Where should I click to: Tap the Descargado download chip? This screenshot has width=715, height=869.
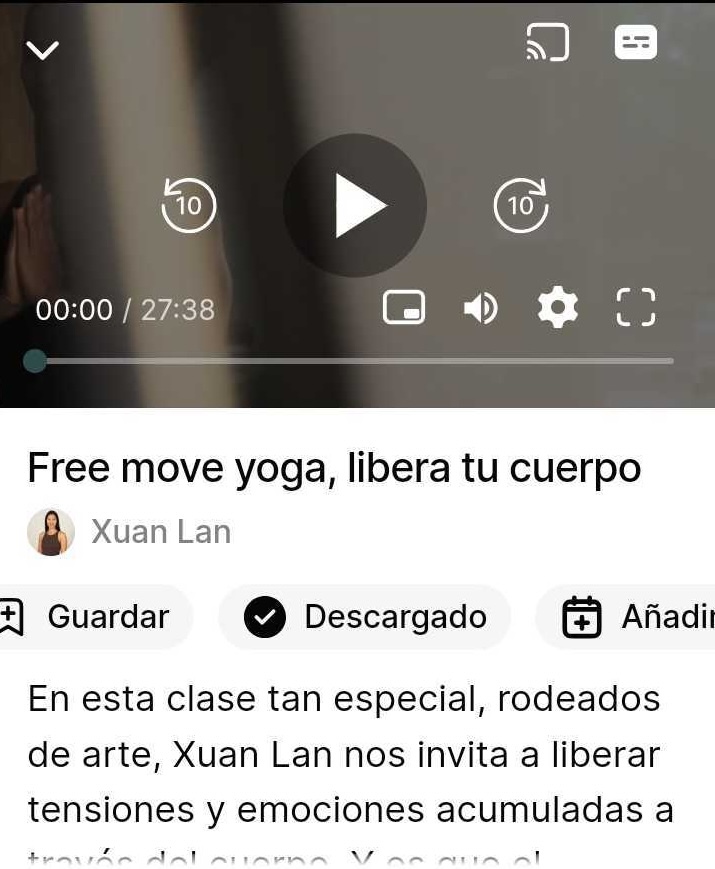click(365, 617)
